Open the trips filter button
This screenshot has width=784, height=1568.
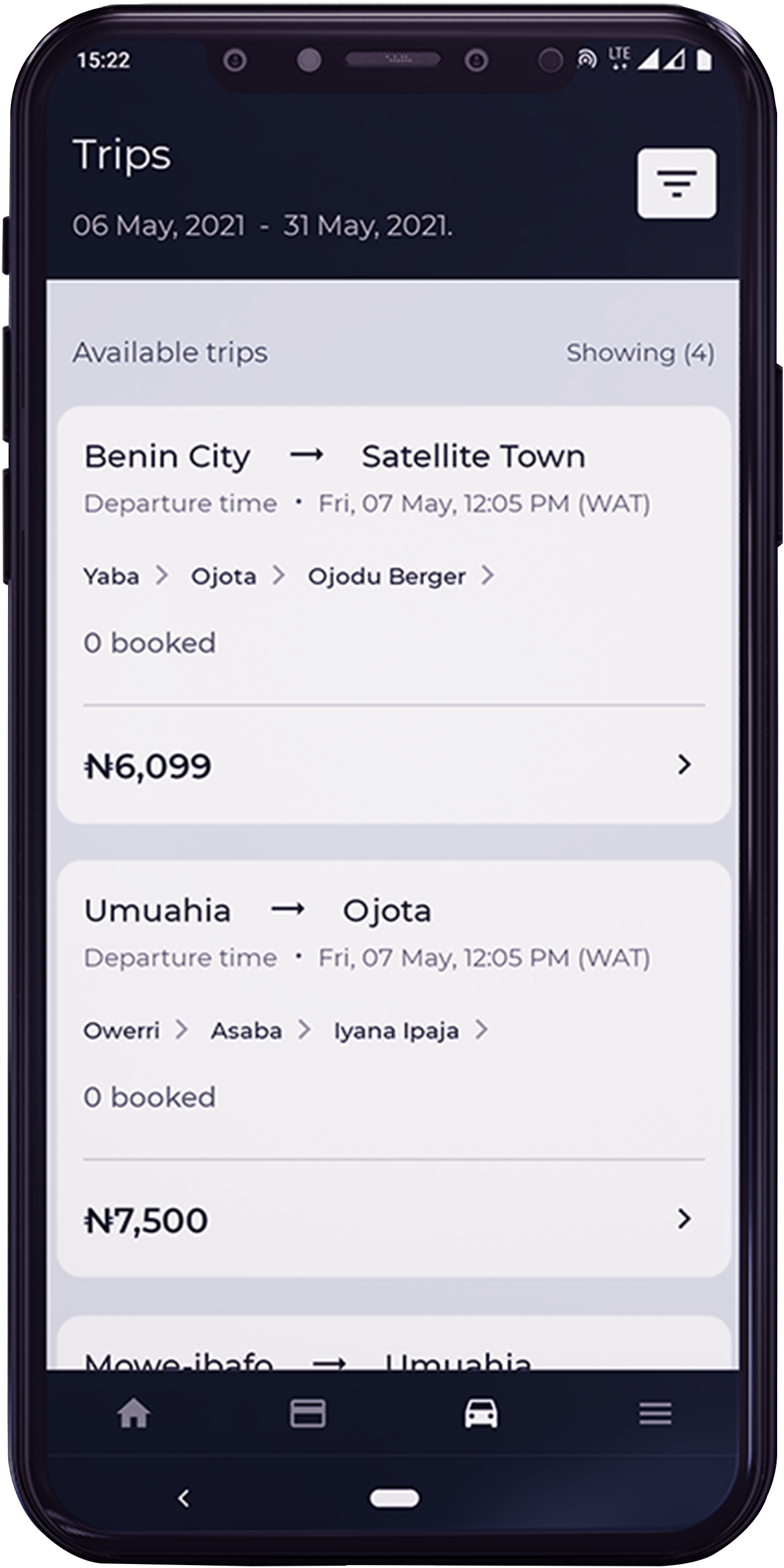676,183
